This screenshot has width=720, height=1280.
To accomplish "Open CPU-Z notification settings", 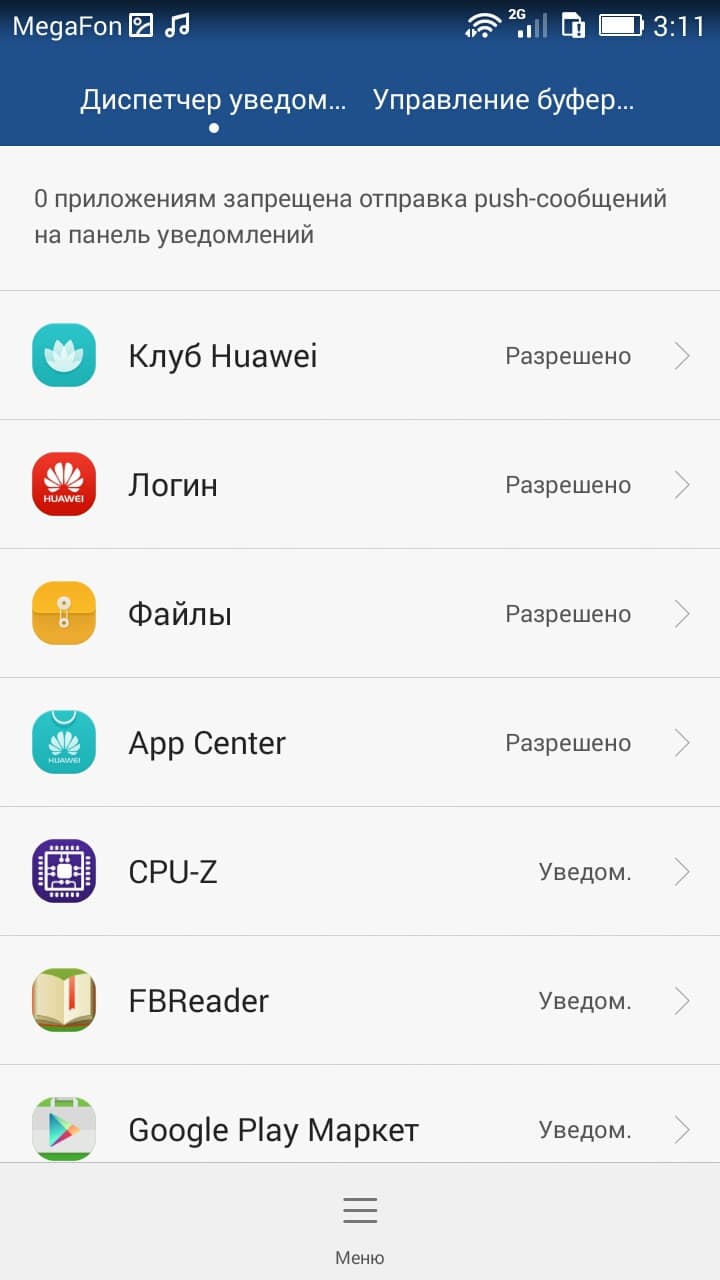I will point(360,872).
